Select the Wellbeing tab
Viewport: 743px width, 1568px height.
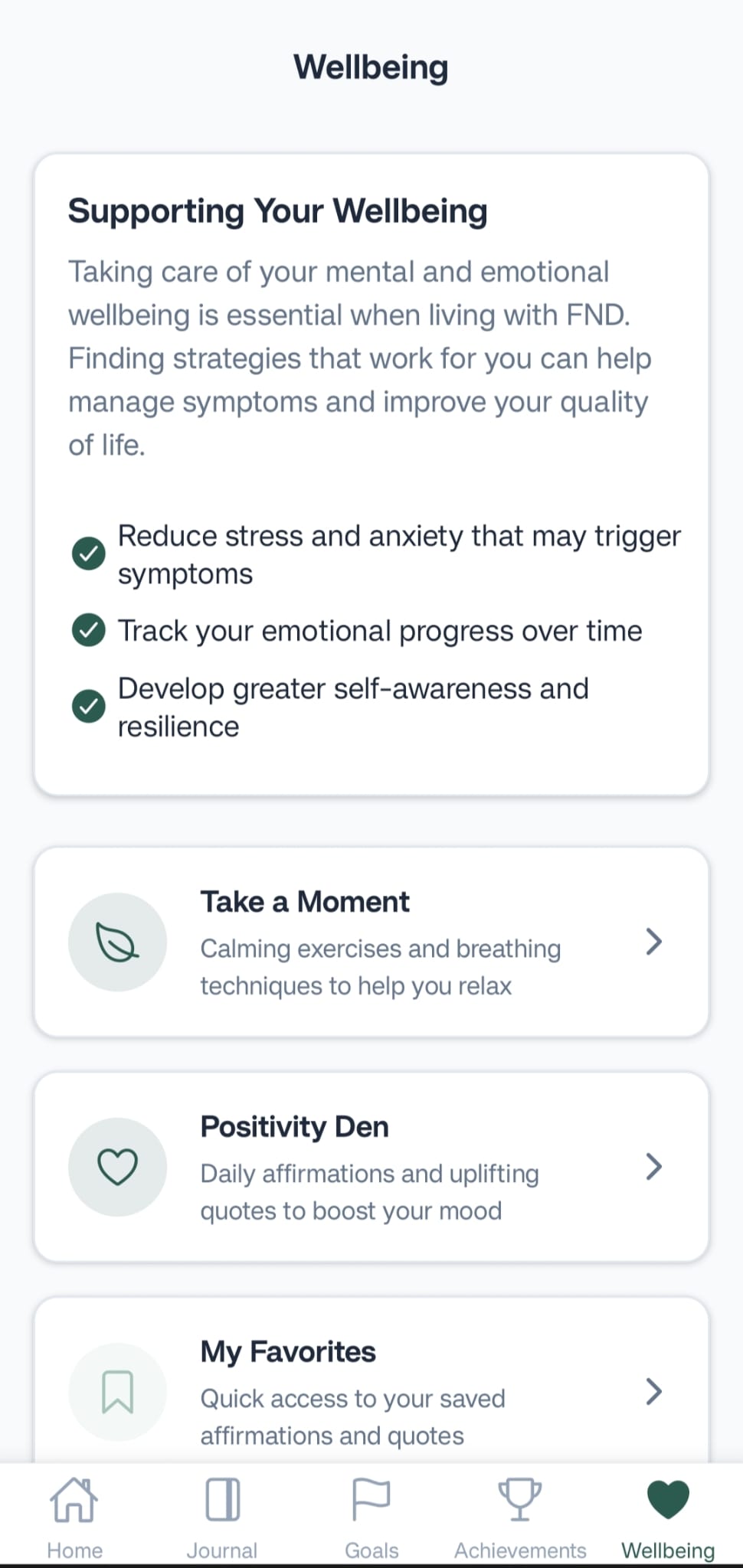668,1516
